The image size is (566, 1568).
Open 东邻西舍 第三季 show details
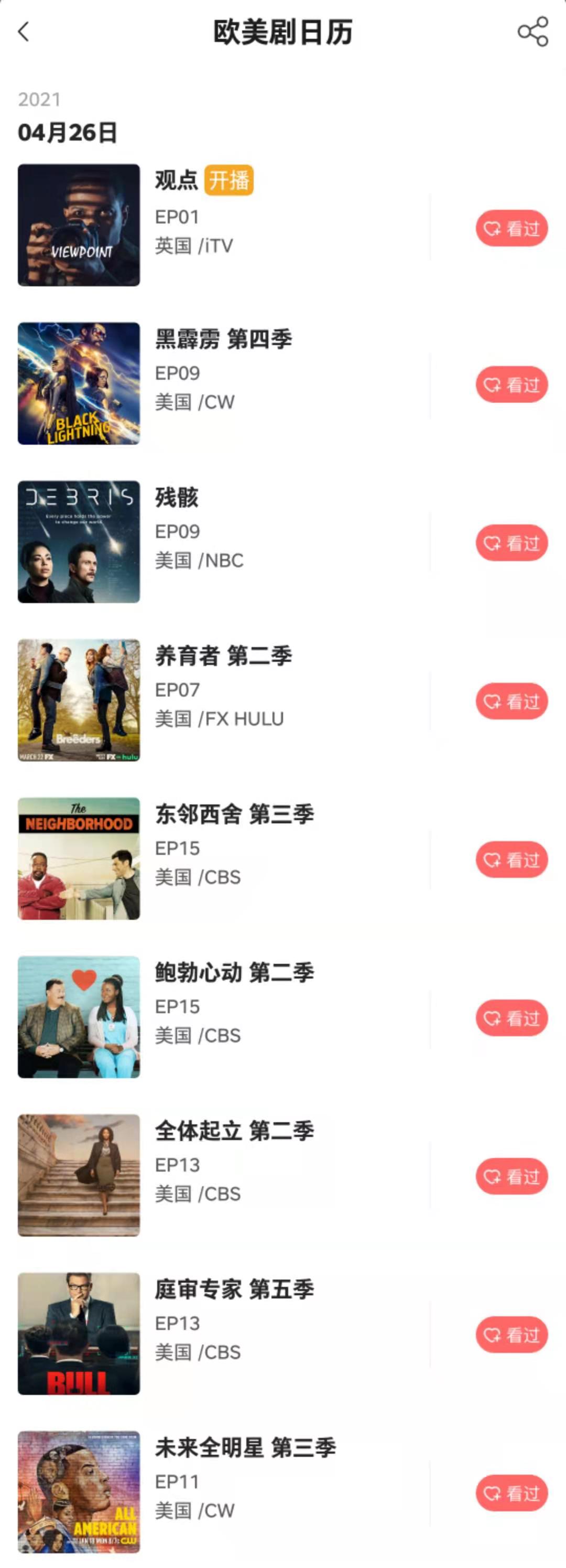pos(234,814)
